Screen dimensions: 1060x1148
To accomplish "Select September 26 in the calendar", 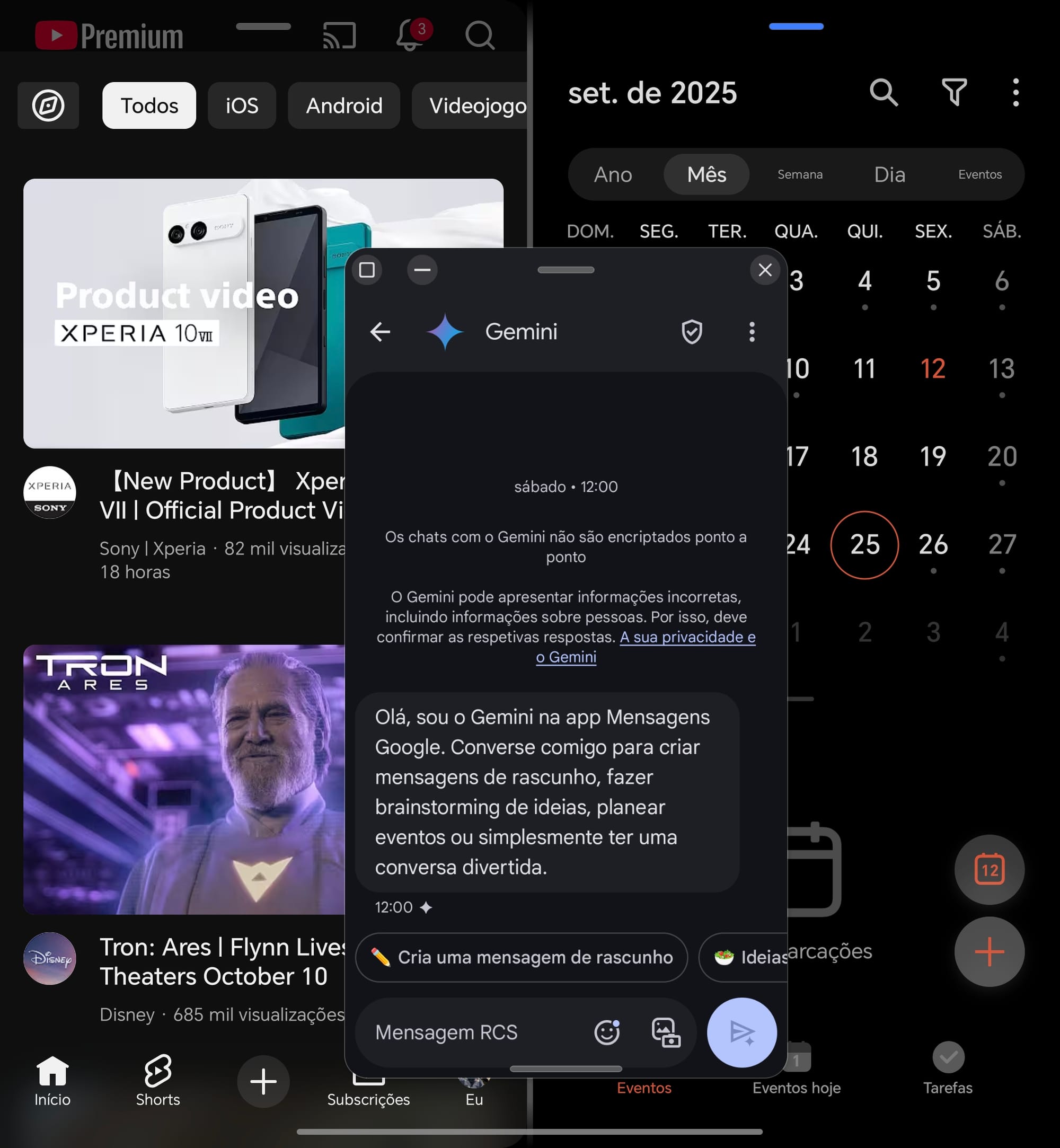I will (933, 544).
